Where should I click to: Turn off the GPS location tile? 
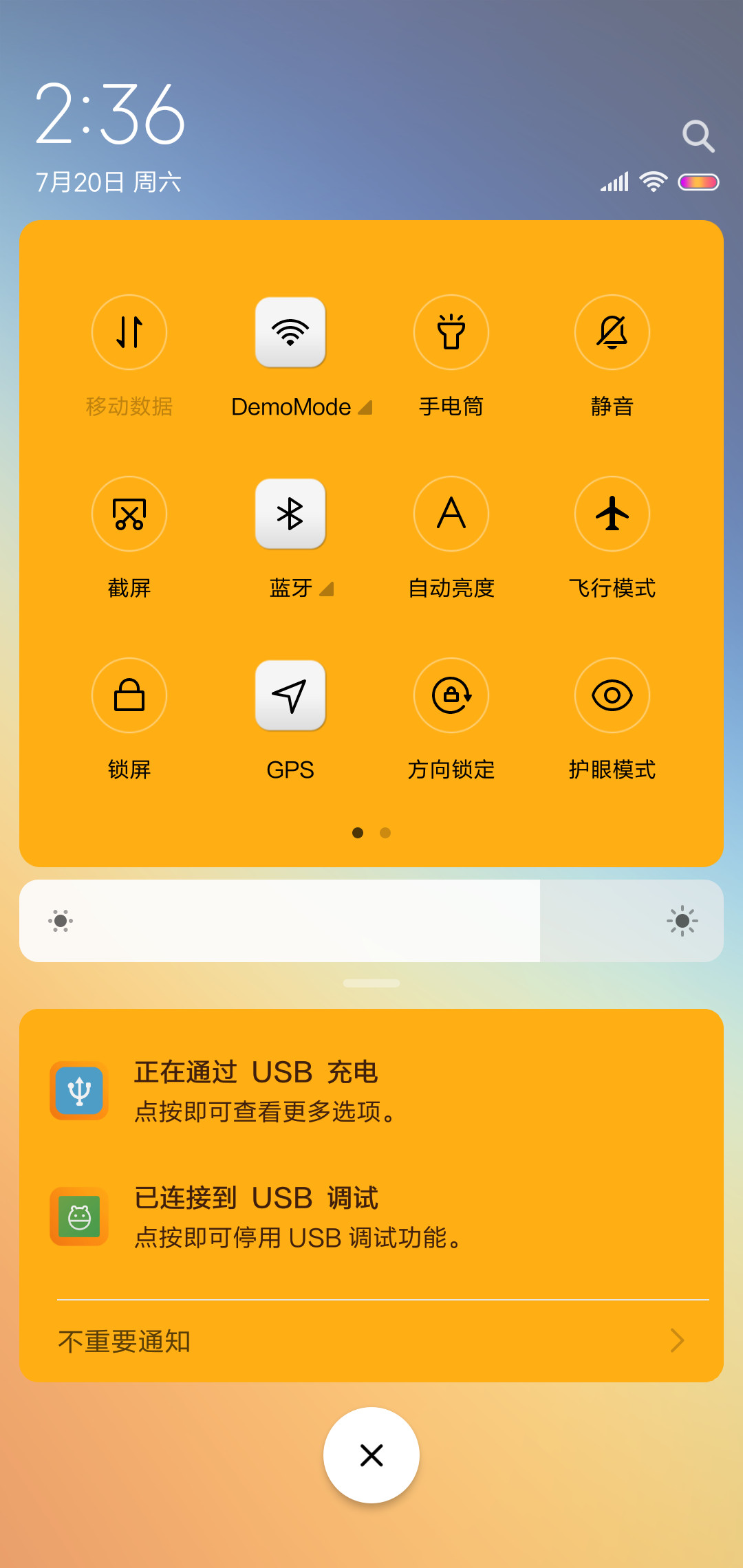point(290,695)
